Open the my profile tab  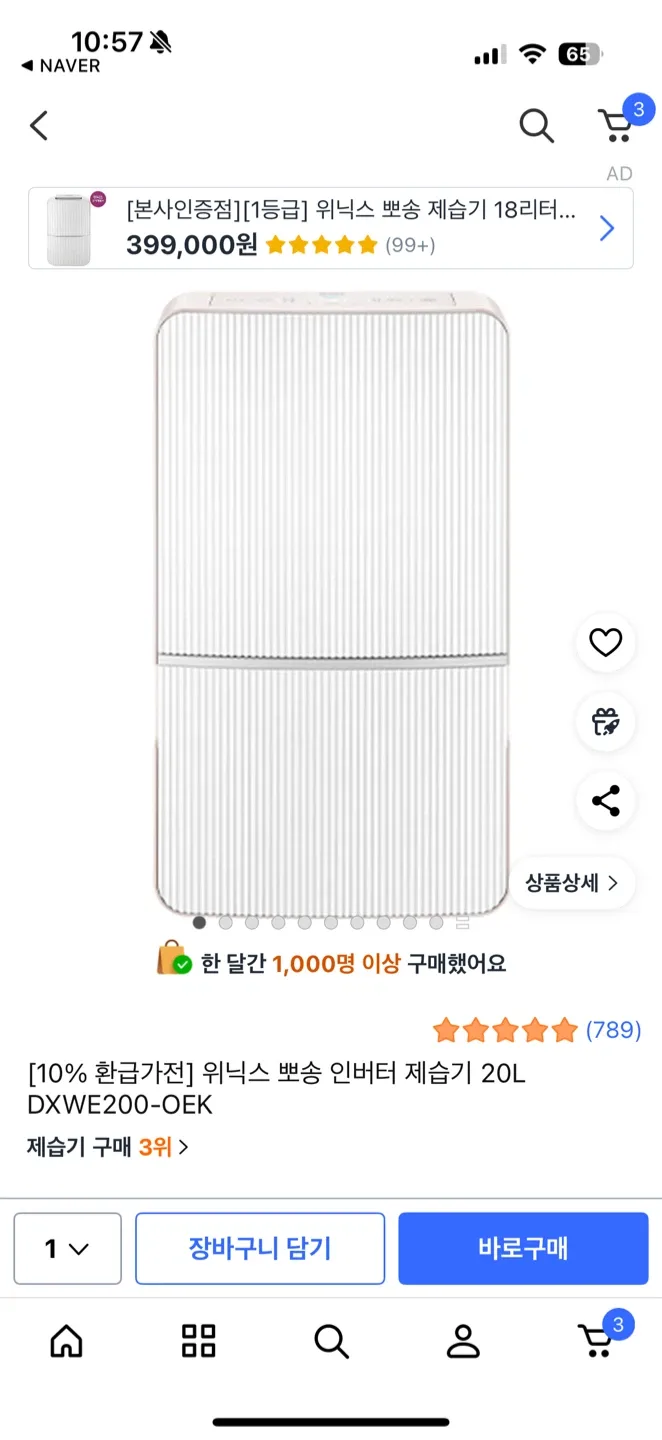pyautogui.click(x=463, y=1341)
